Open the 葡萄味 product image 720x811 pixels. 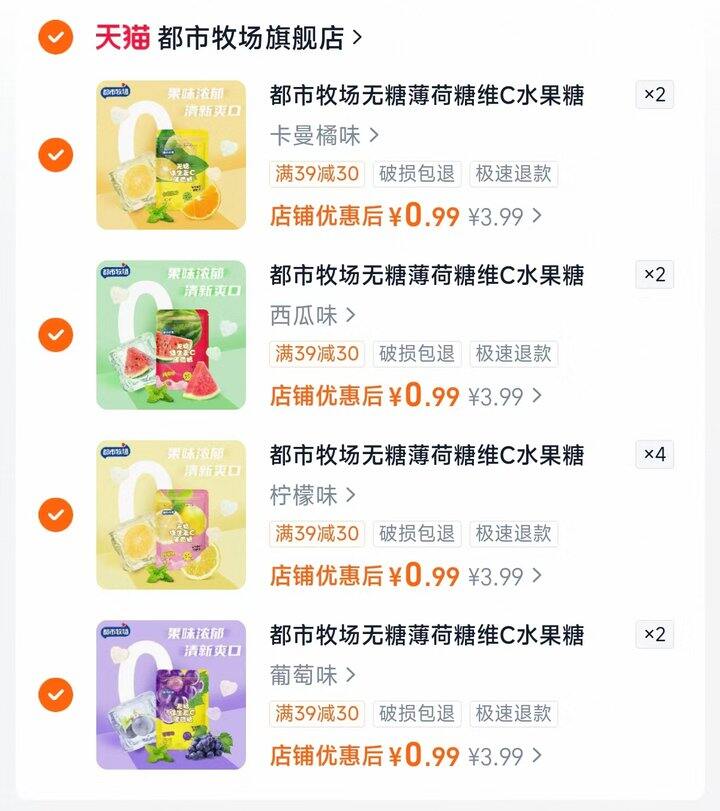[171, 695]
